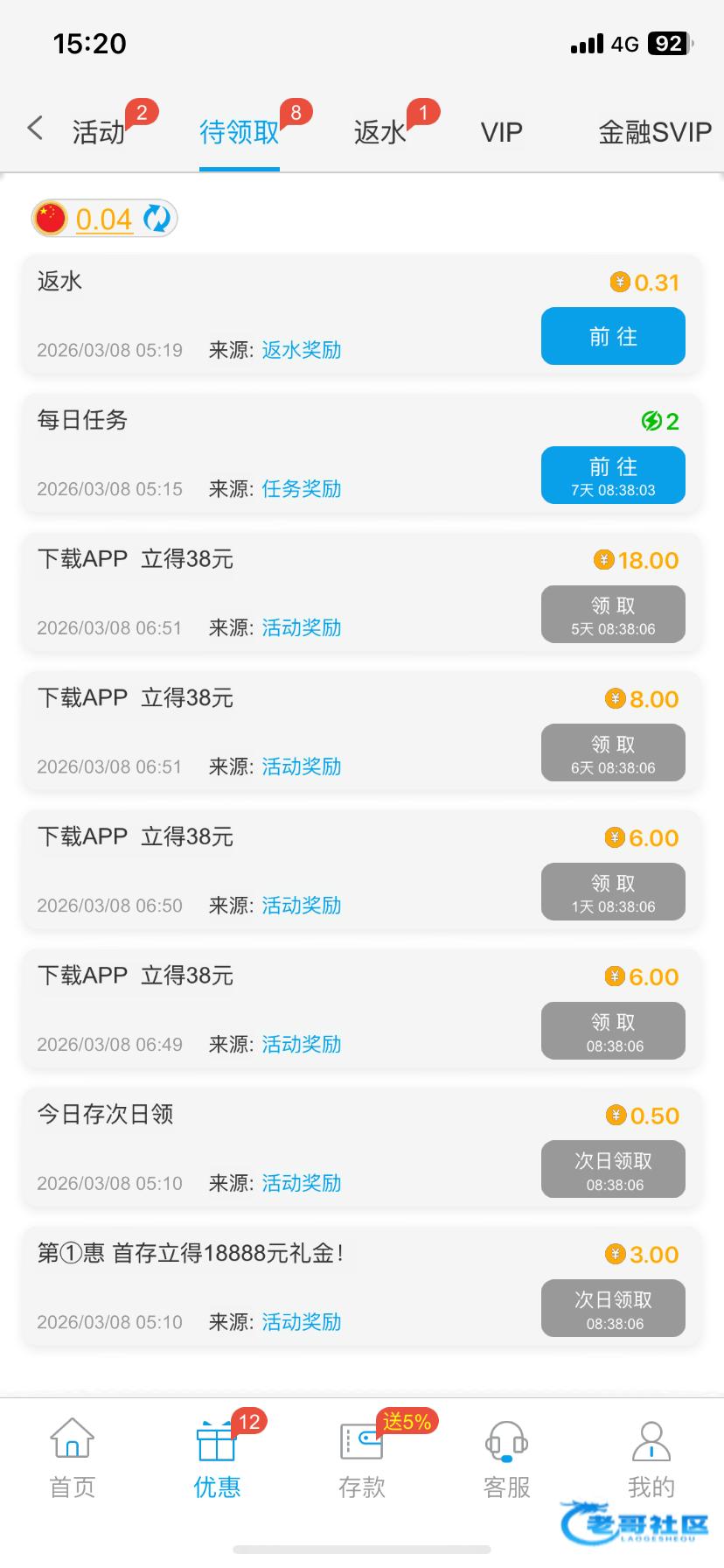This screenshot has width=724, height=1568.
Task: Open the 返水 top tab
Action: 380,132
